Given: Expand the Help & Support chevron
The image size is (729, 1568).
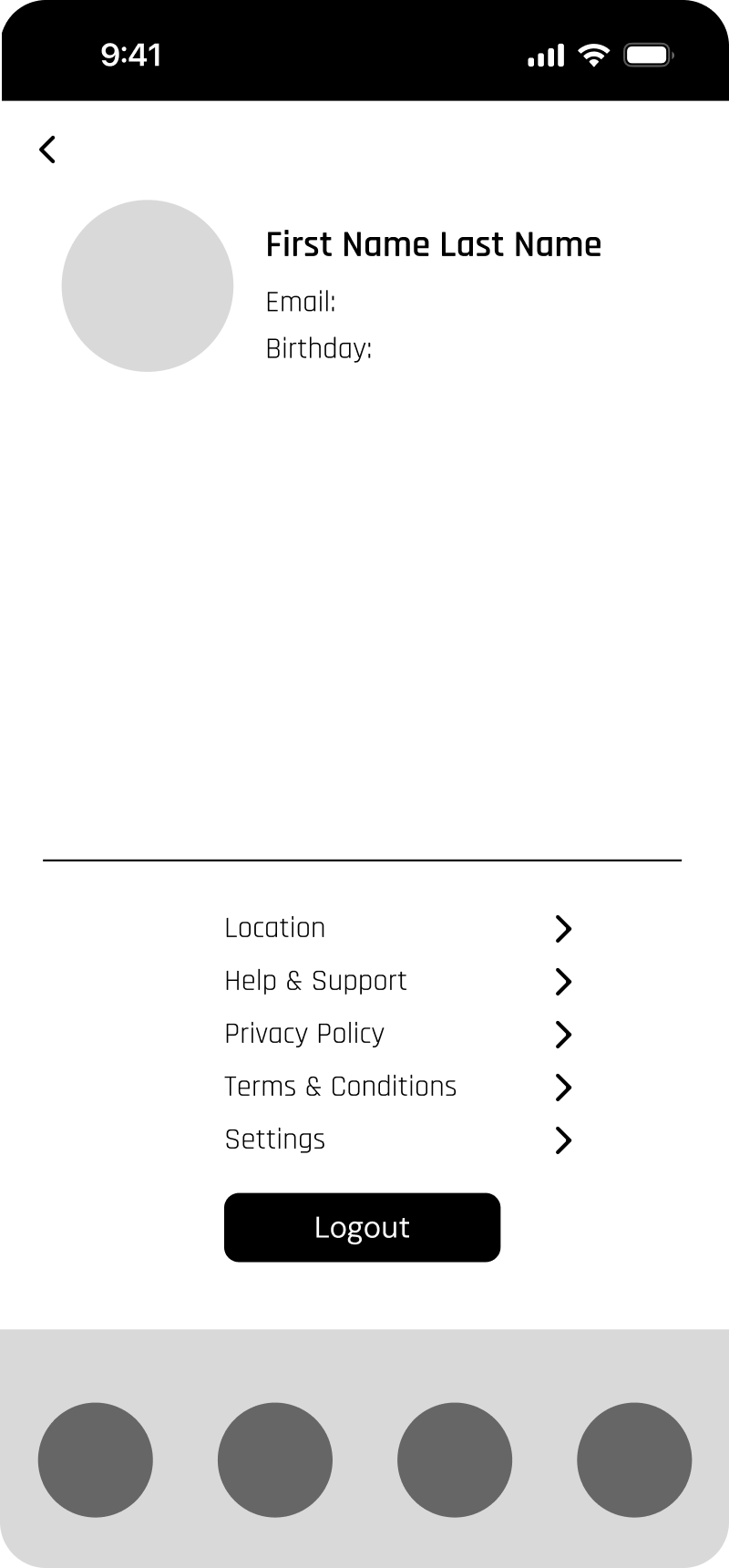Looking at the screenshot, I should pos(563,981).
